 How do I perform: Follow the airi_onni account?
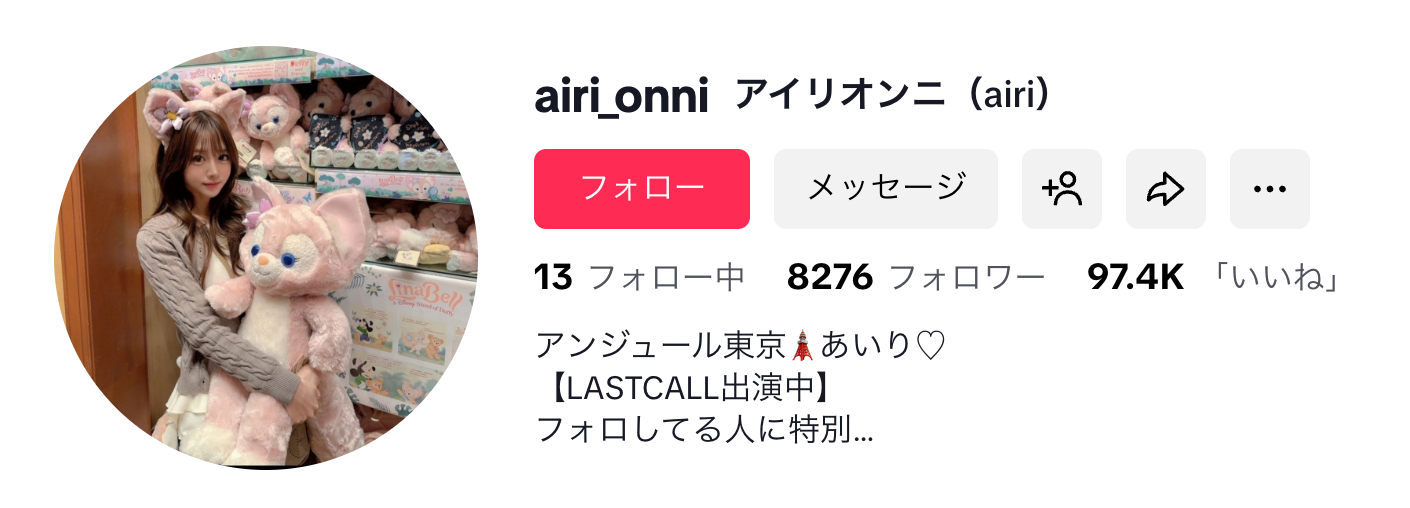642,188
